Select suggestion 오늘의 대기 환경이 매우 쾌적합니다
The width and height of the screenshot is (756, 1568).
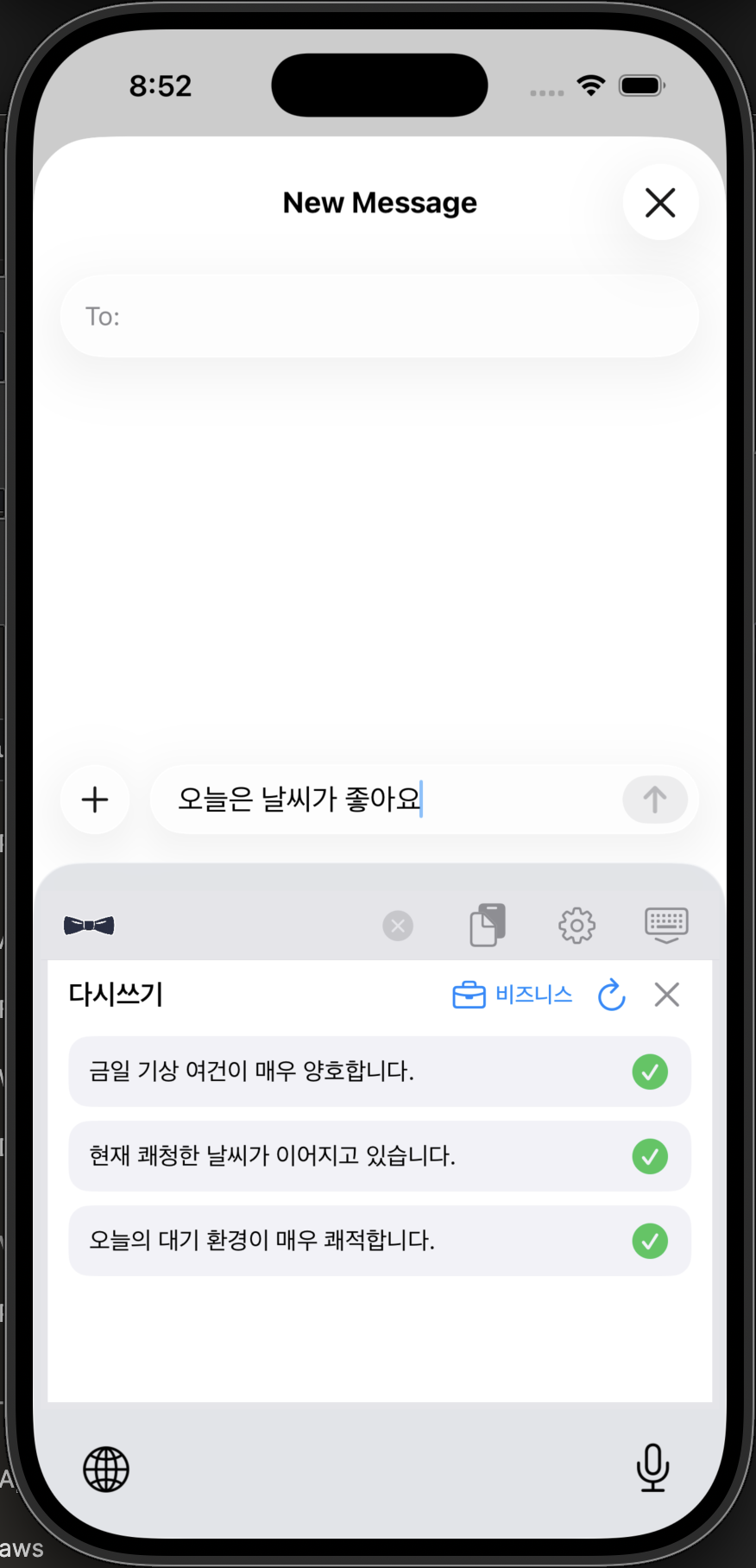[x=380, y=1241]
